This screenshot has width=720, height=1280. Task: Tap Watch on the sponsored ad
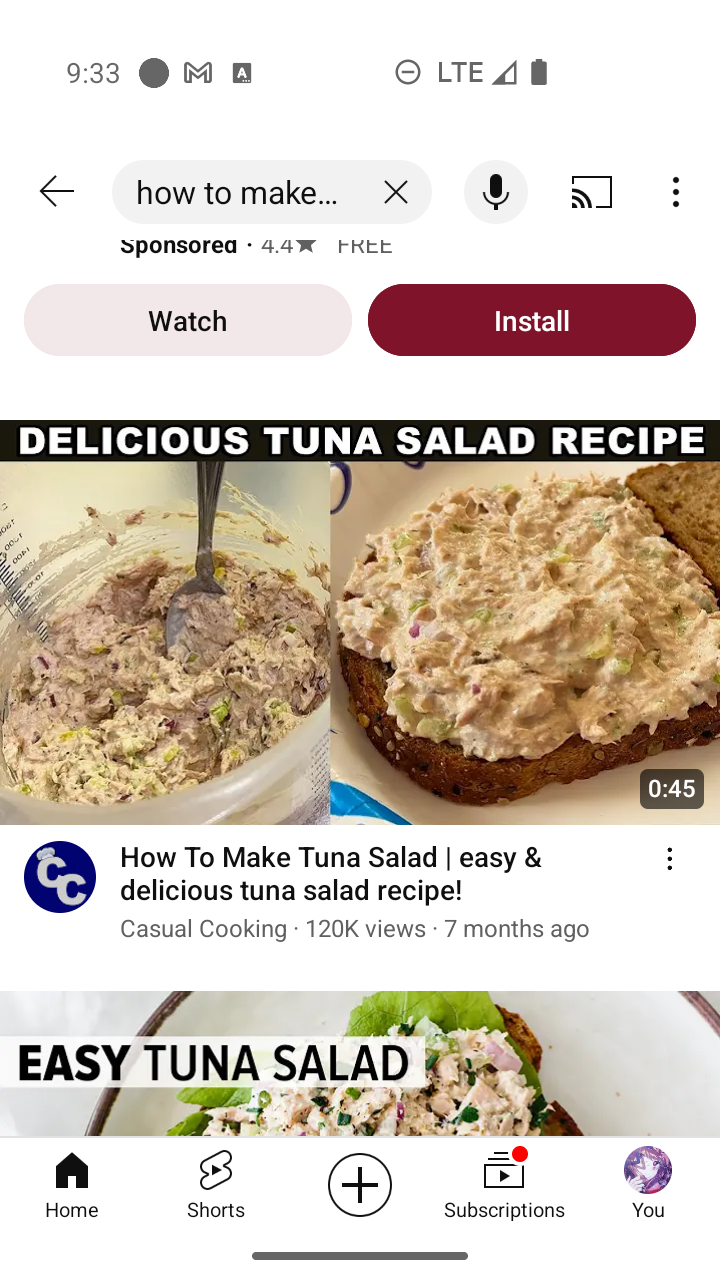[188, 320]
